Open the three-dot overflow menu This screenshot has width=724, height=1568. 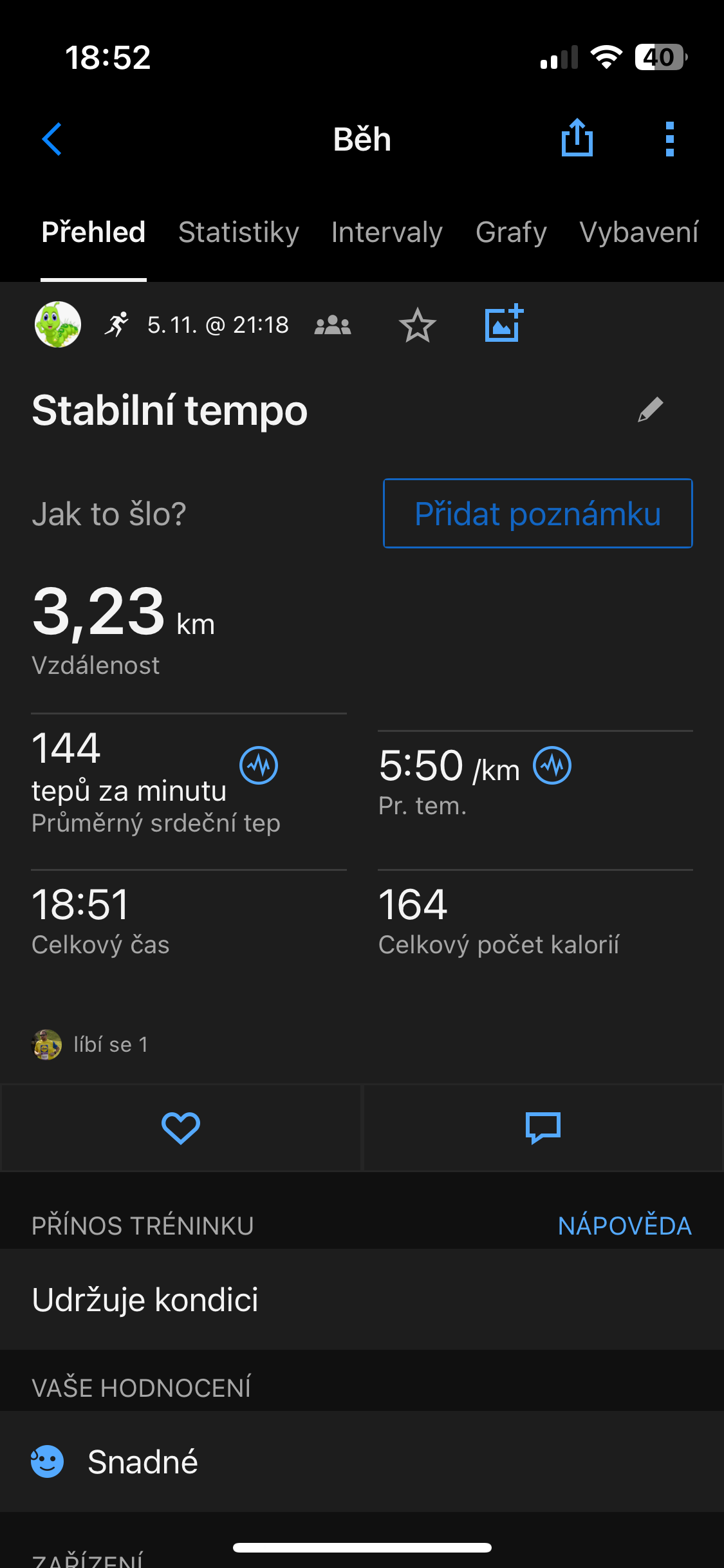coord(669,139)
